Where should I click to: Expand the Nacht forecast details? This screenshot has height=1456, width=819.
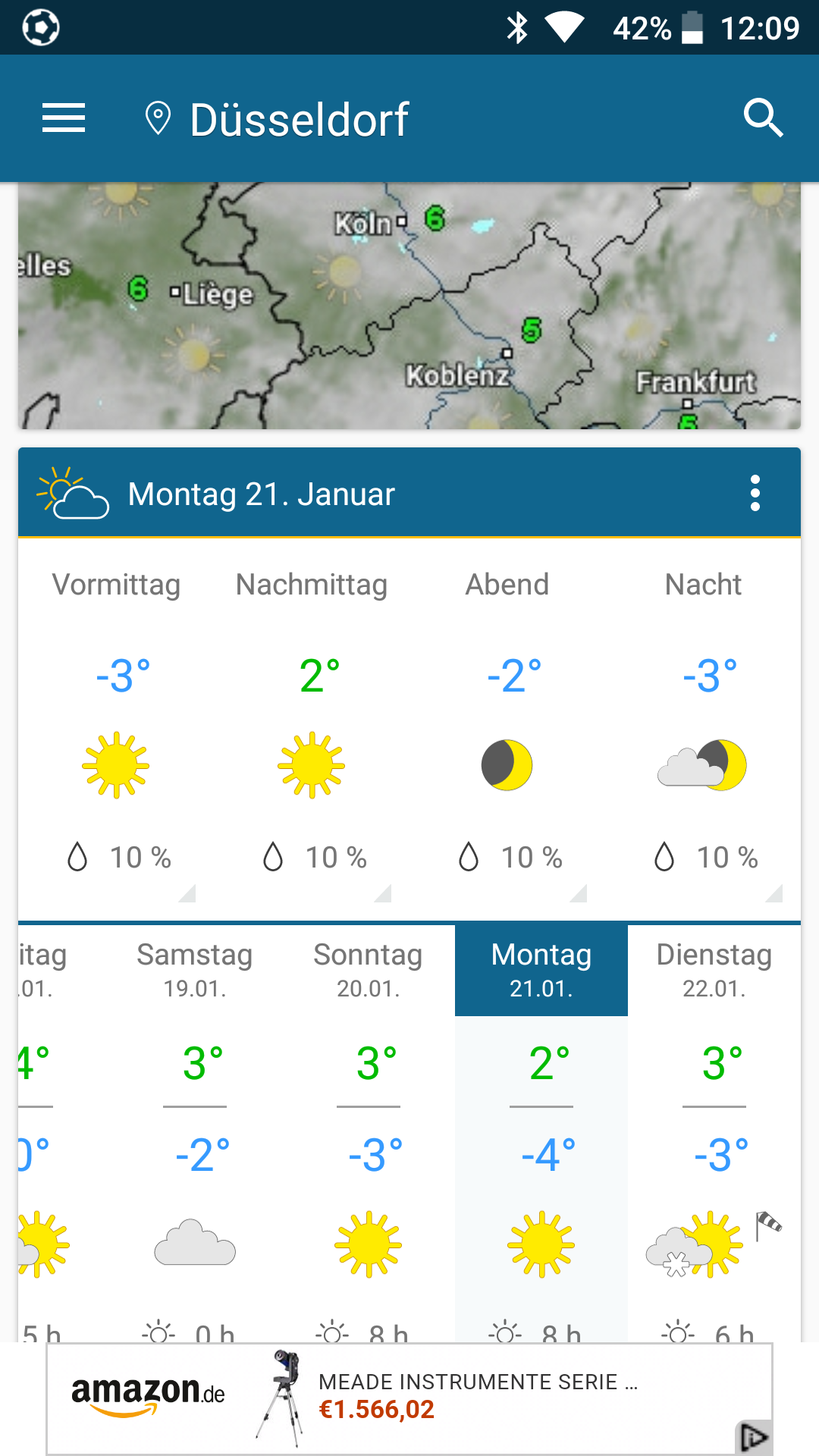tap(703, 728)
